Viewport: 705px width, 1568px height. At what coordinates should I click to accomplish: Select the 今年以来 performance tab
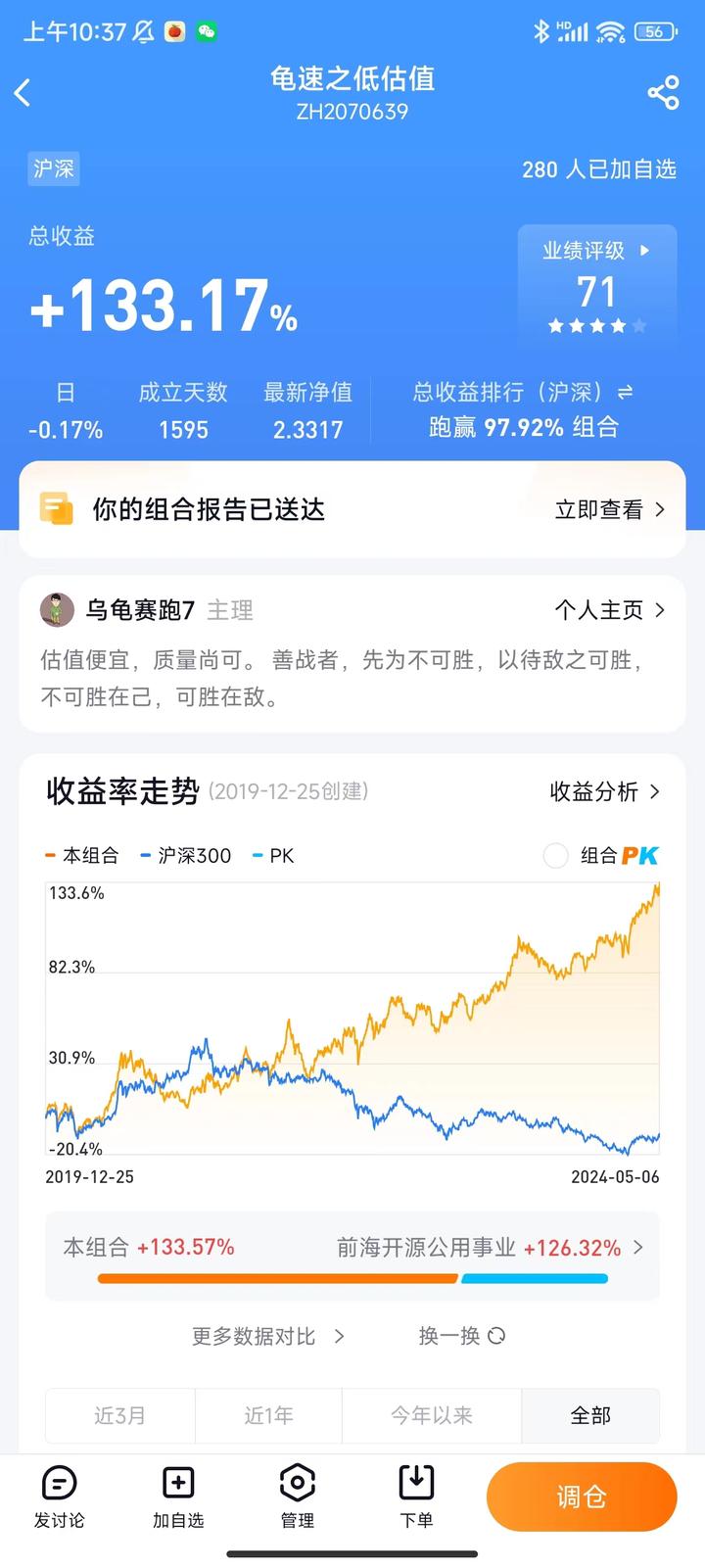432,1415
